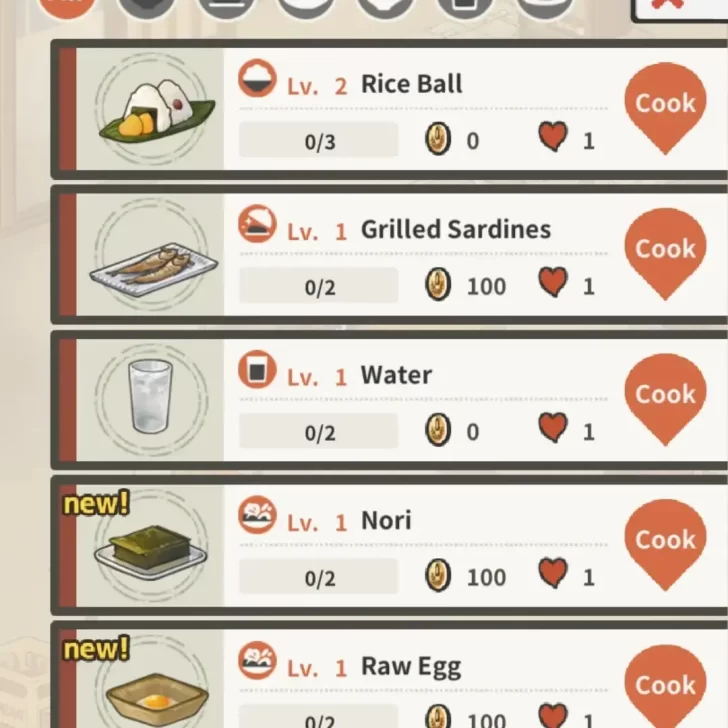Cook the Grilled Sardines
Viewport: 728px width, 728px height.
[x=665, y=249]
